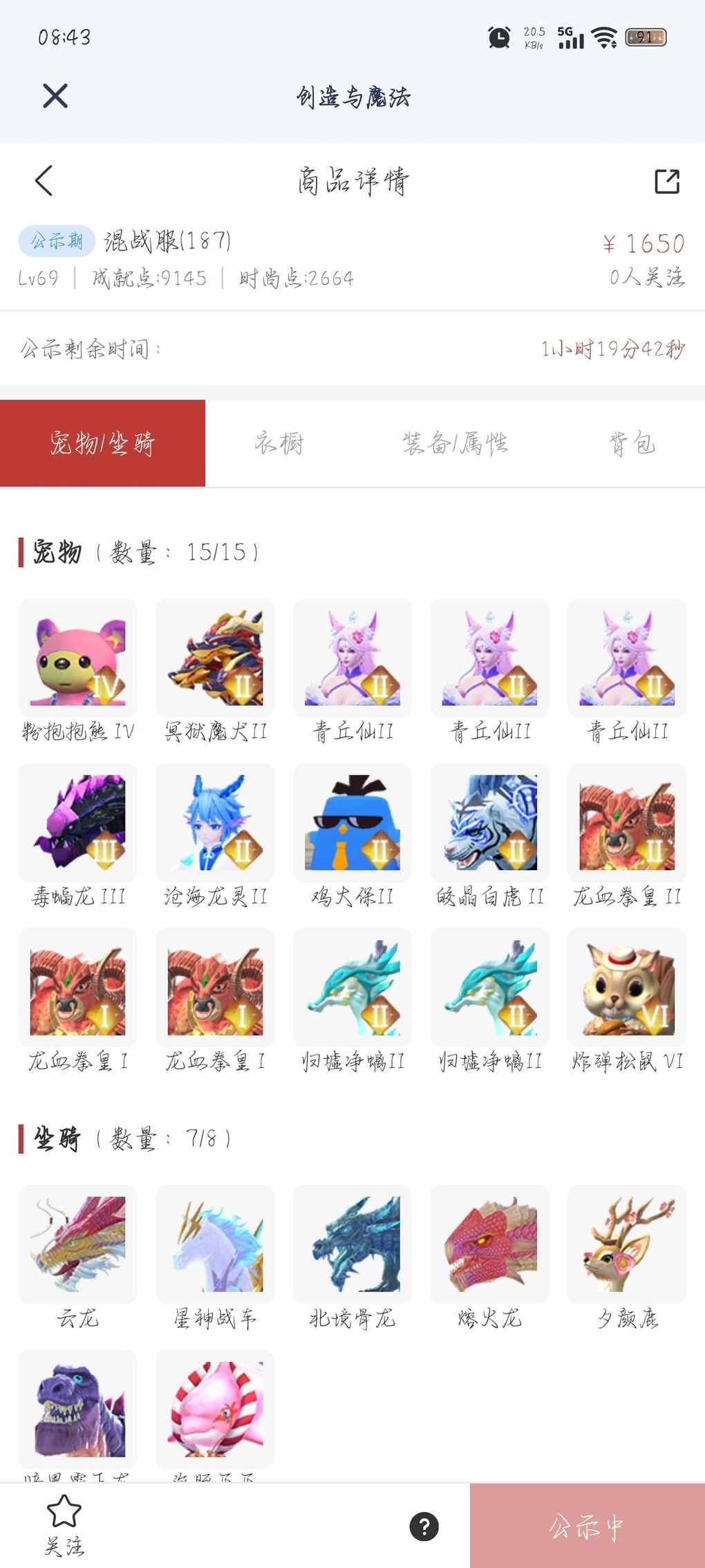Open the help question mark icon
Screen dimensions: 705x1568
tap(424, 1527)
